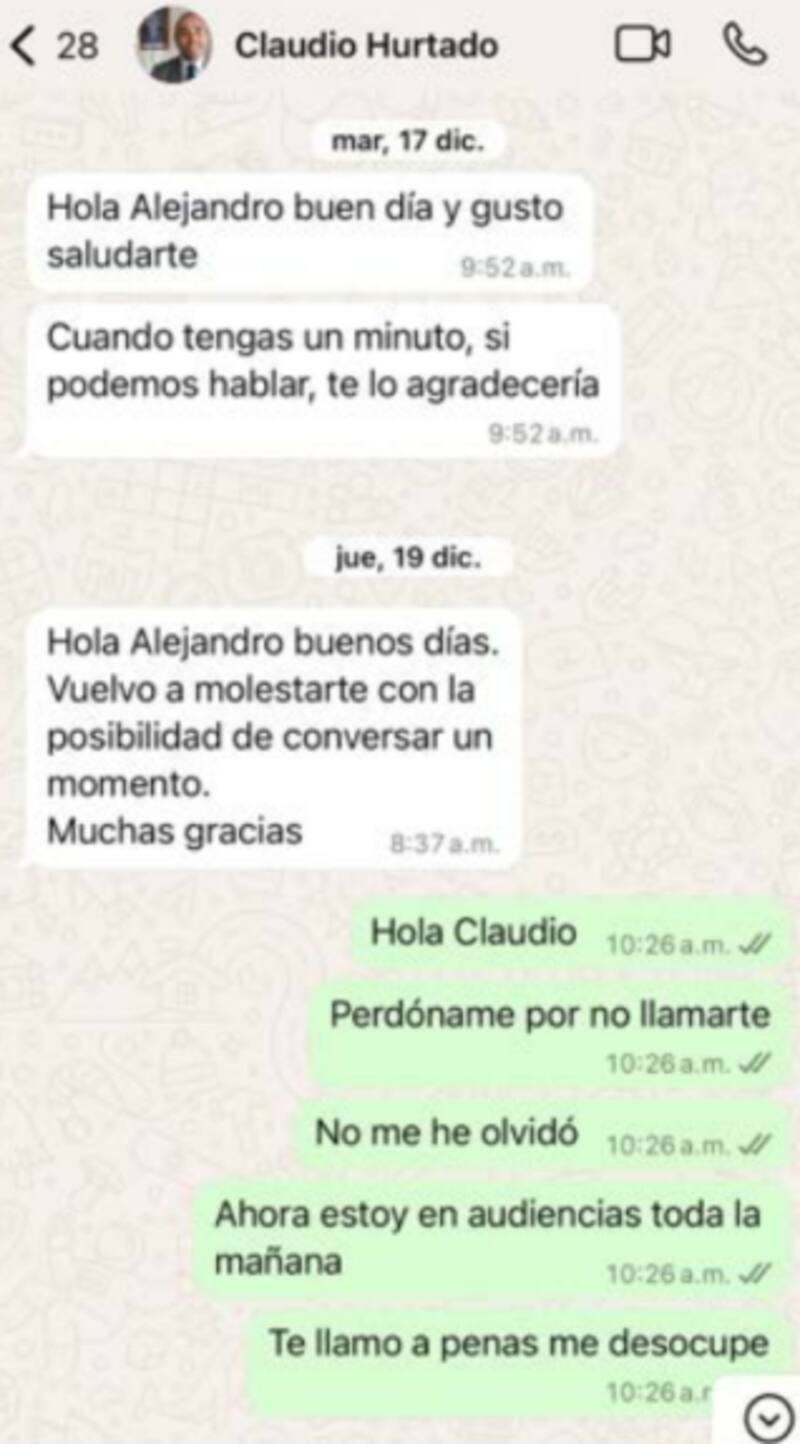Image resolution: width=800 pixels, height=1444 pixels.
Task: Start a voice call with Claudio
Action: pyautogui.click(x=744, y=45)
